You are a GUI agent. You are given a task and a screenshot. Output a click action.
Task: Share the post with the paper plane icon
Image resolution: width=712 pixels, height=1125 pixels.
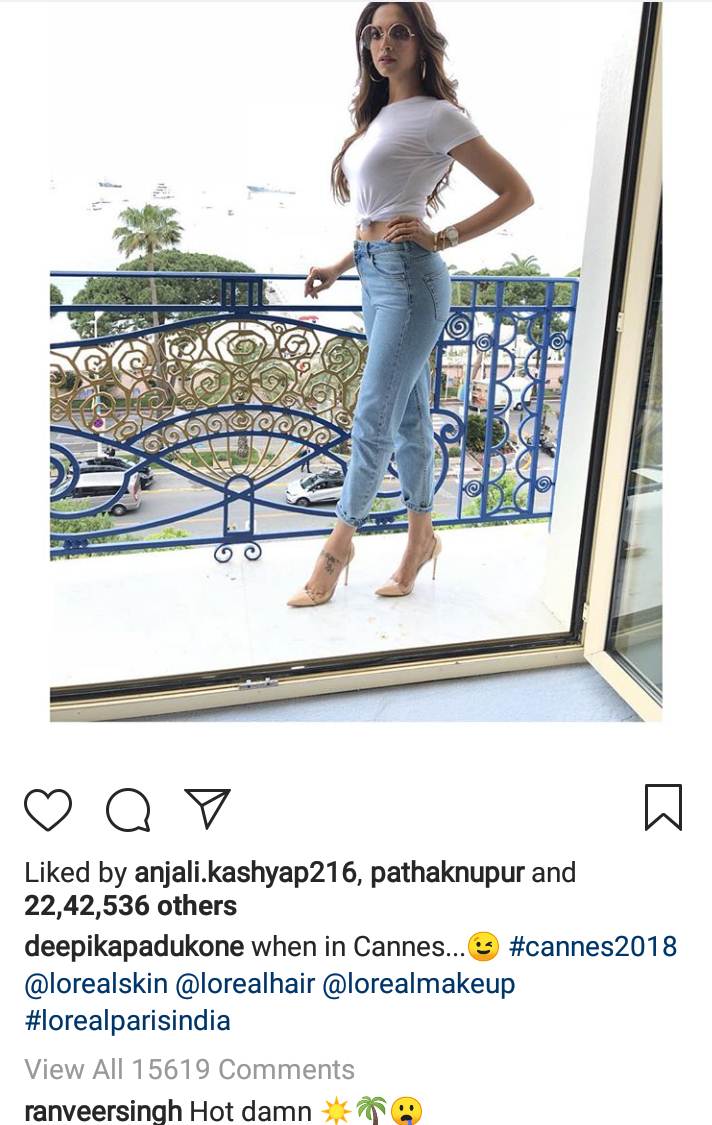208,808
